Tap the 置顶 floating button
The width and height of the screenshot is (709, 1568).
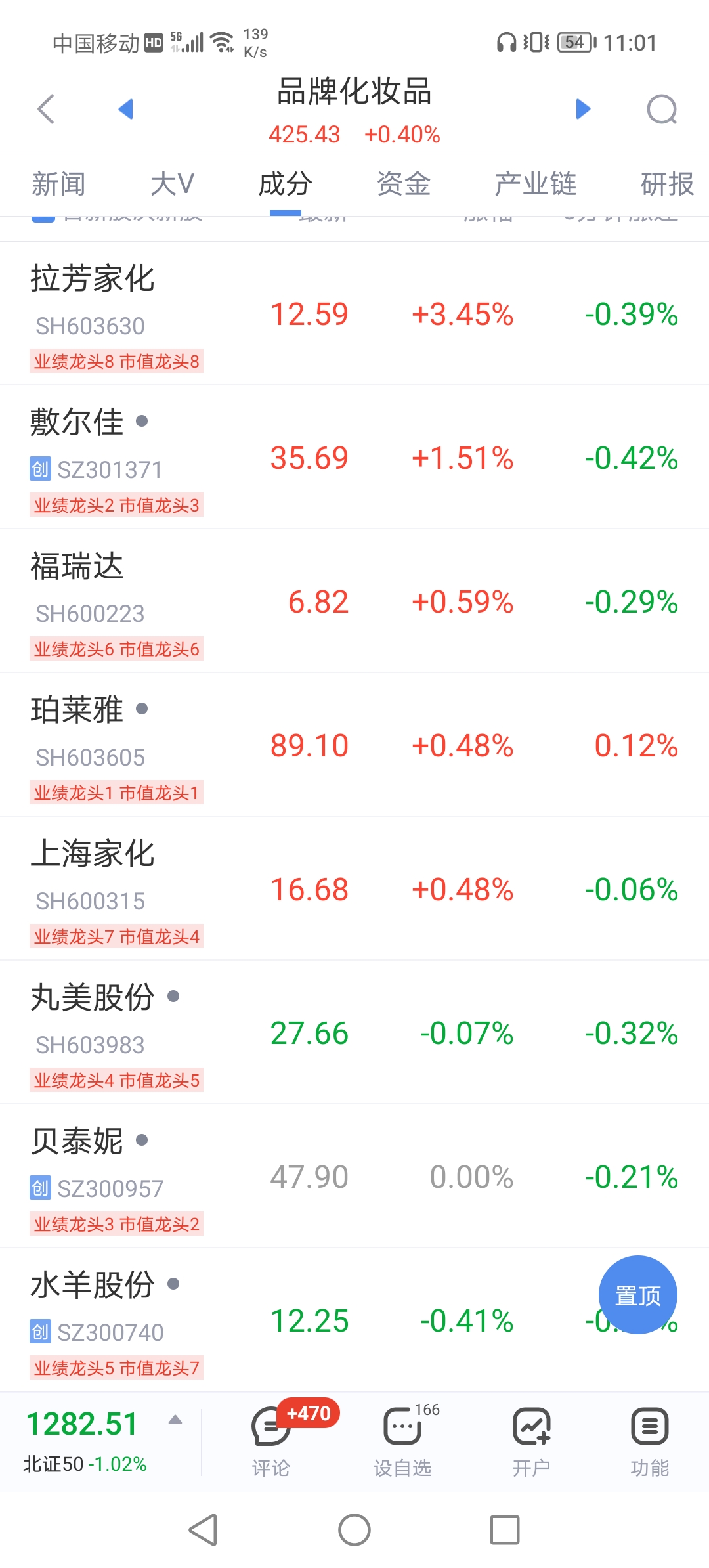tap(637, 1295)
